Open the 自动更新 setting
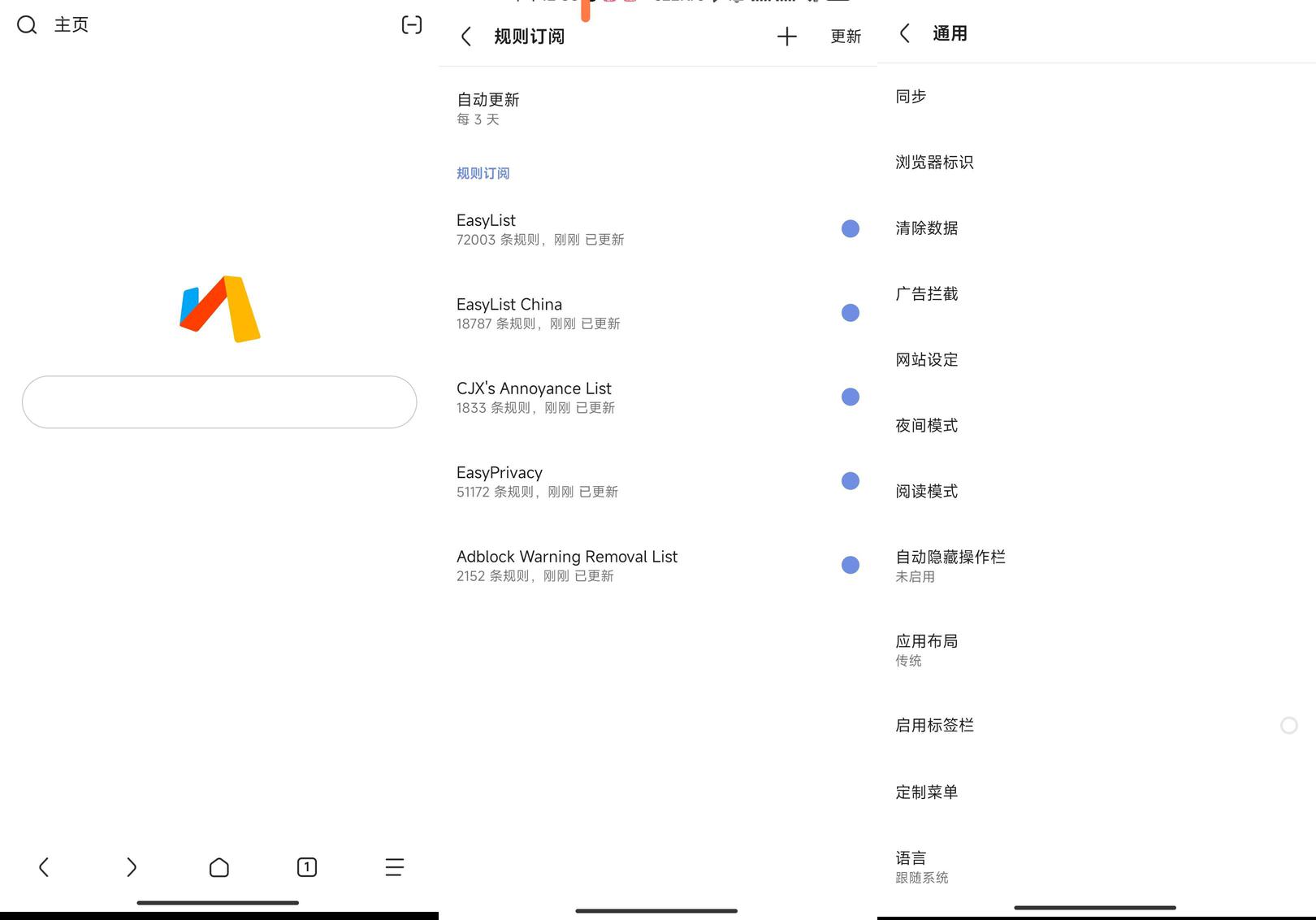This screenshot has height=920, width=1316. (x=658, y=108)
